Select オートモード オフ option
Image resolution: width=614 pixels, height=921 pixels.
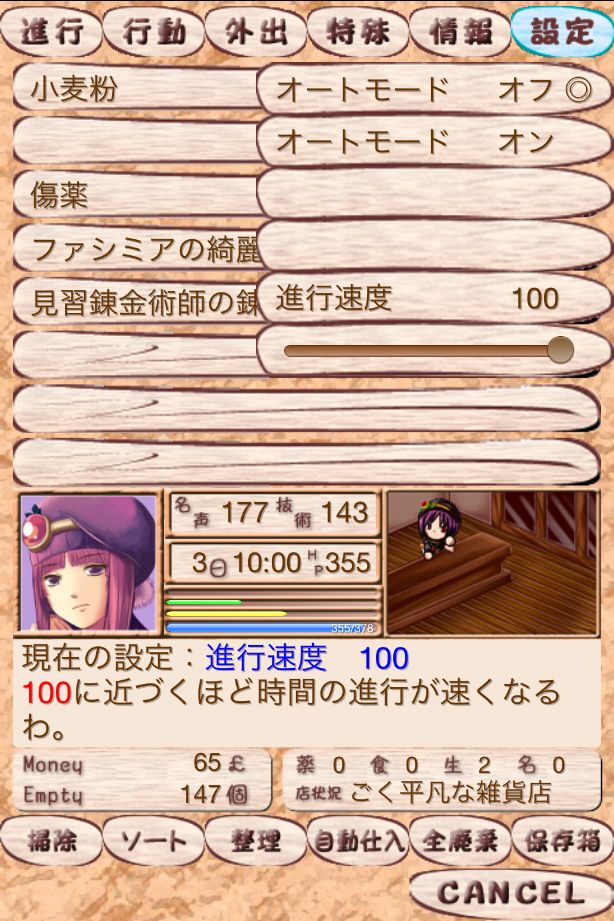(433, 90)
